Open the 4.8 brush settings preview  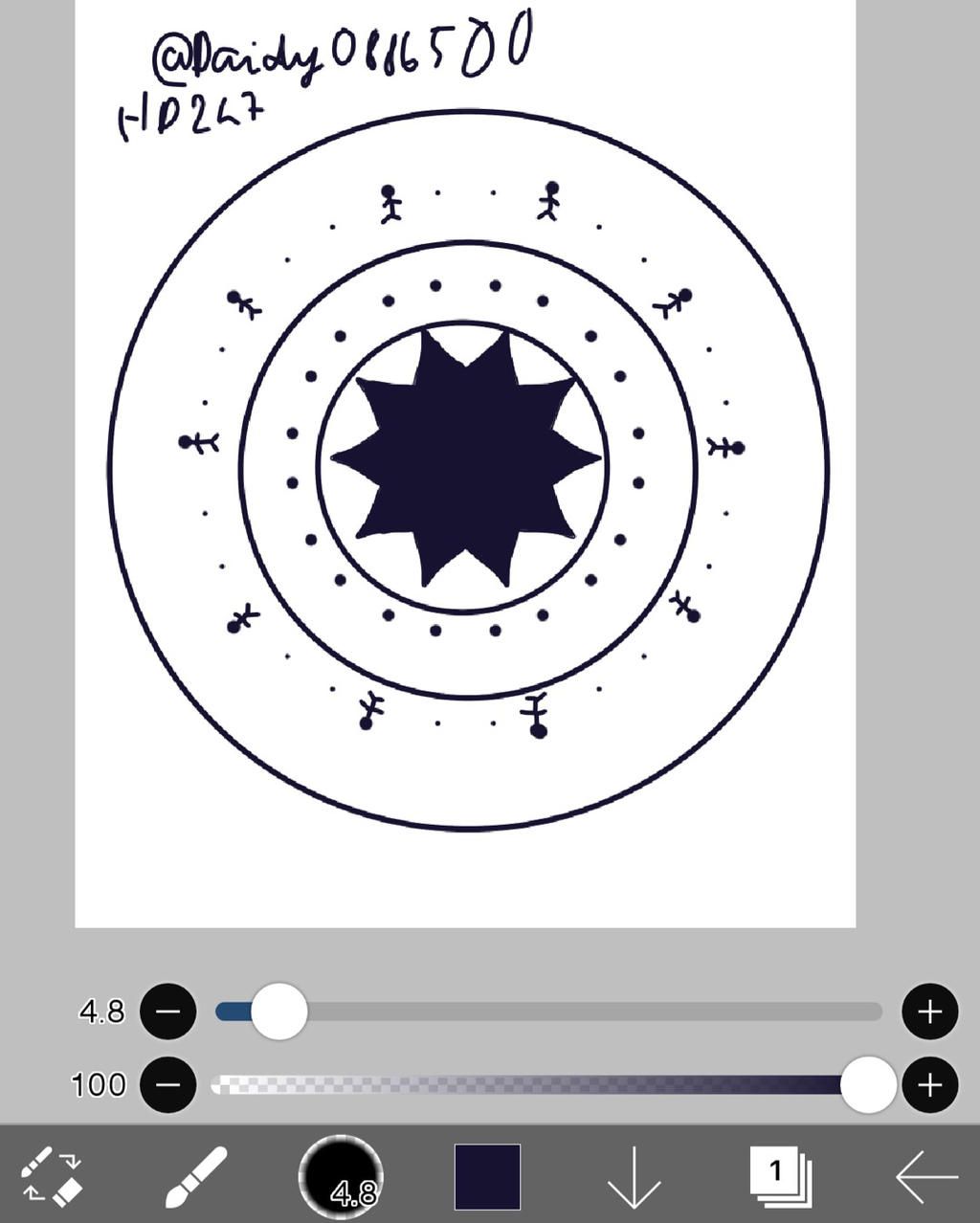(x=341, y=1176)
